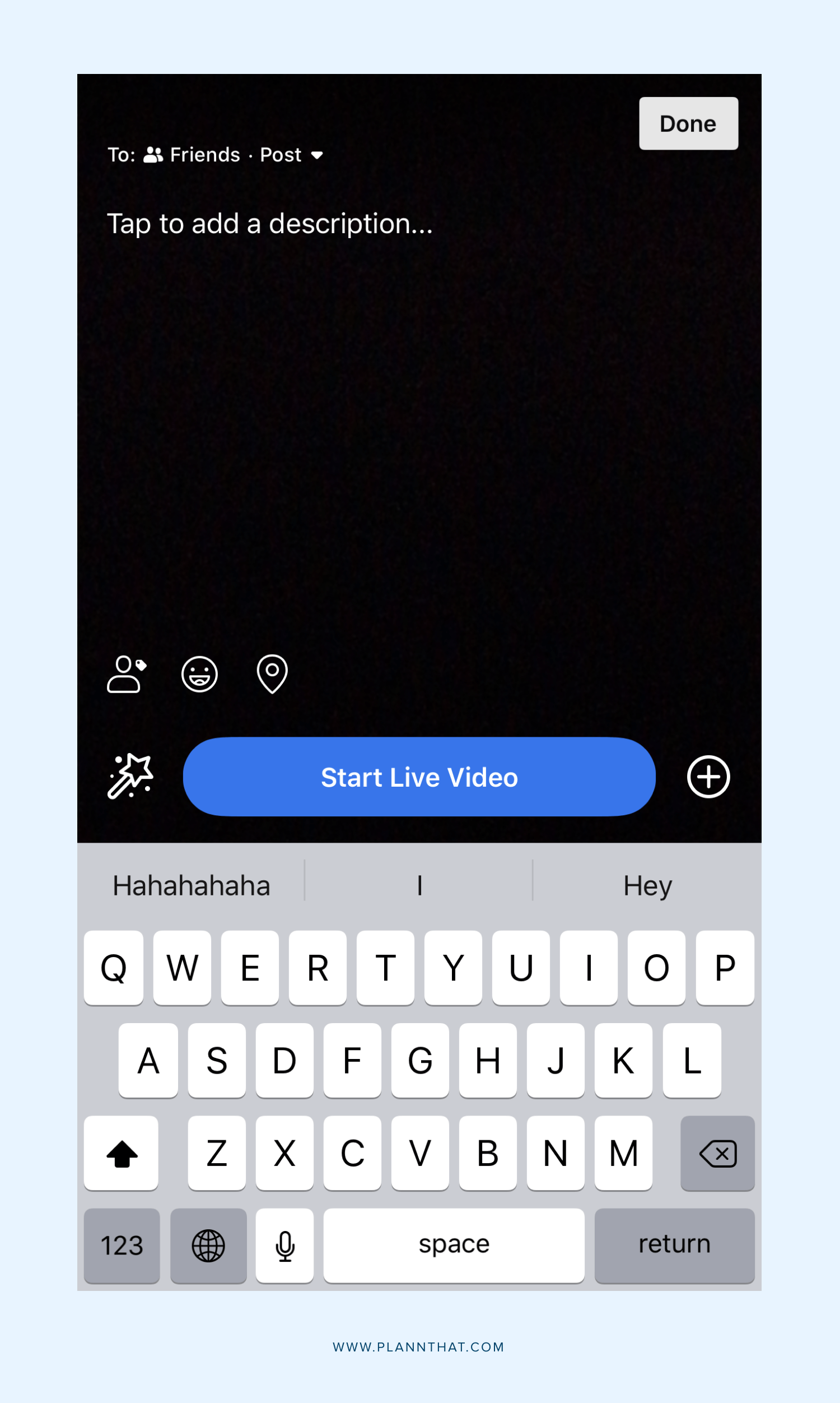Add a location with the pin icon
This screenshot has width=840, height=1403.
click(272, 673)
